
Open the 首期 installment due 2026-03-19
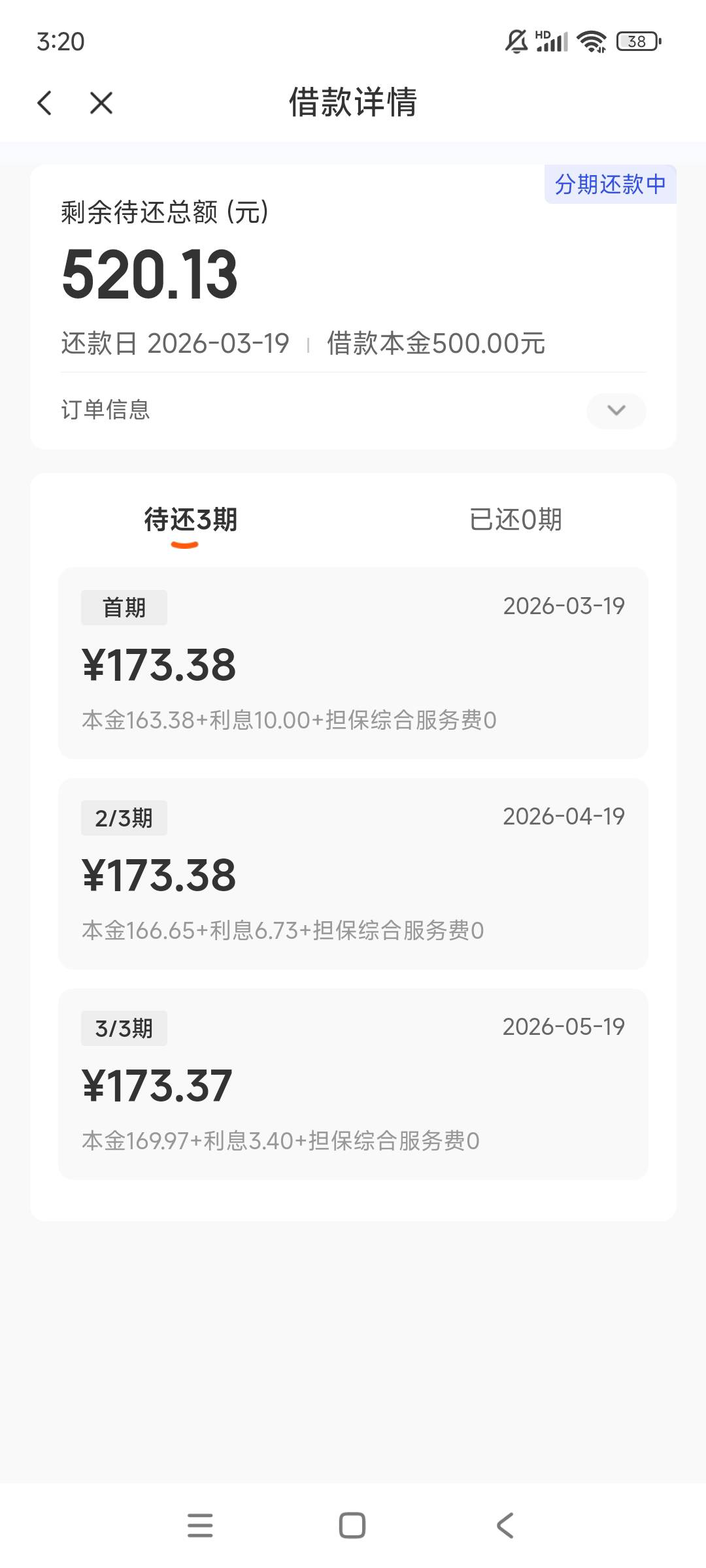click(353, 662)
